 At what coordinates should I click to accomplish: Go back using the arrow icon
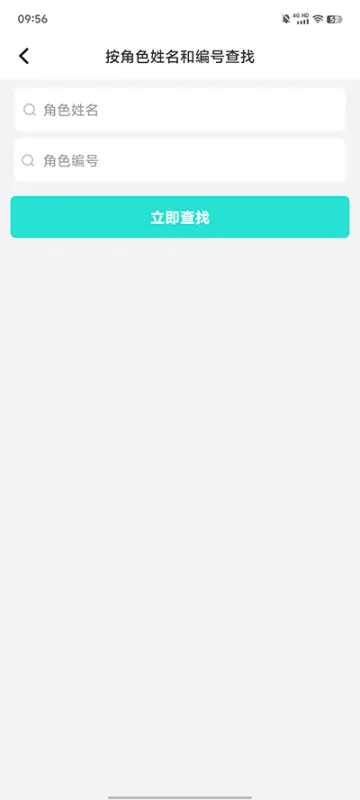tap(24, 56)
